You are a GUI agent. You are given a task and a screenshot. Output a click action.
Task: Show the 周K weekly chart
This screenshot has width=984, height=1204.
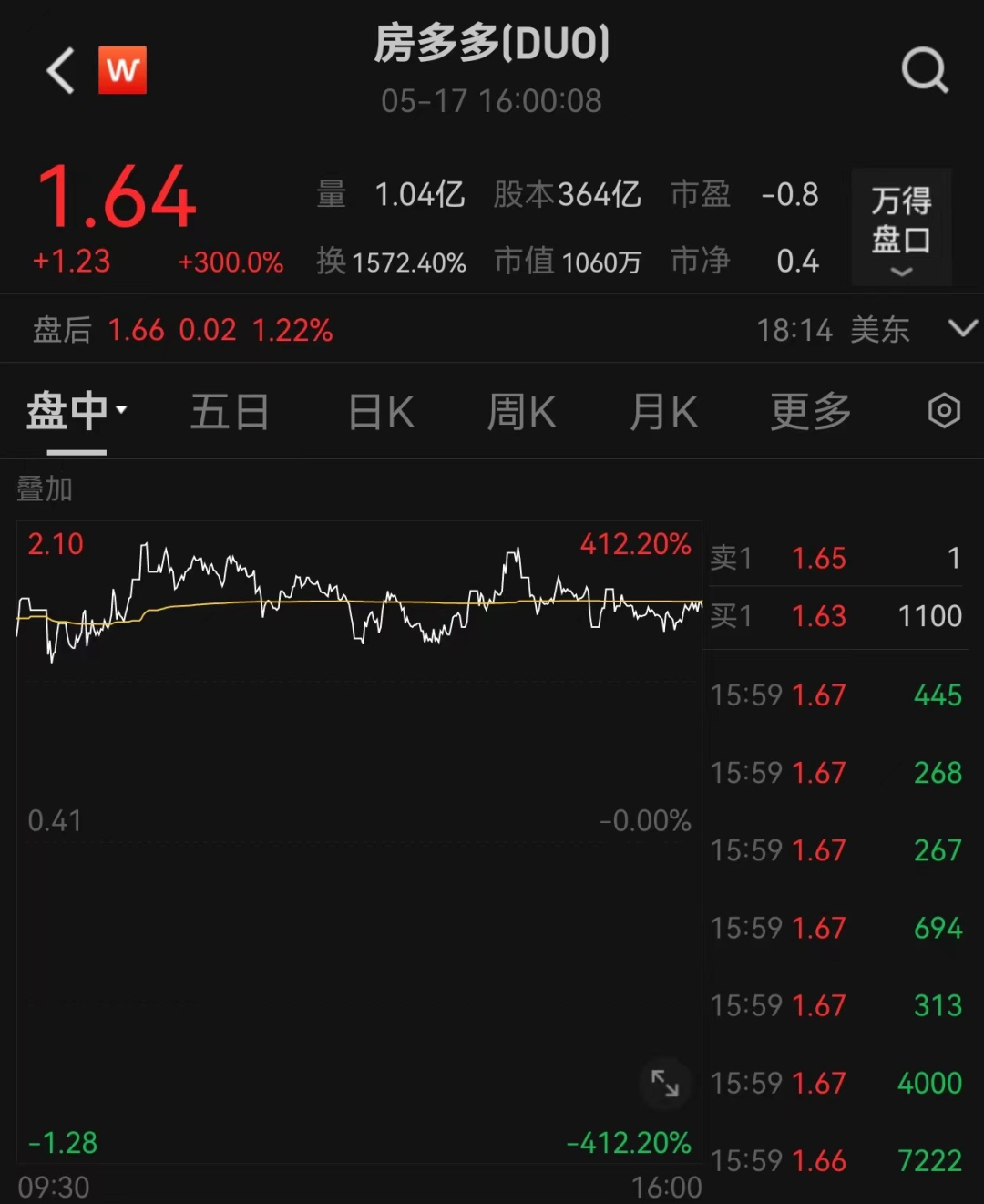(x=521, y=412)
